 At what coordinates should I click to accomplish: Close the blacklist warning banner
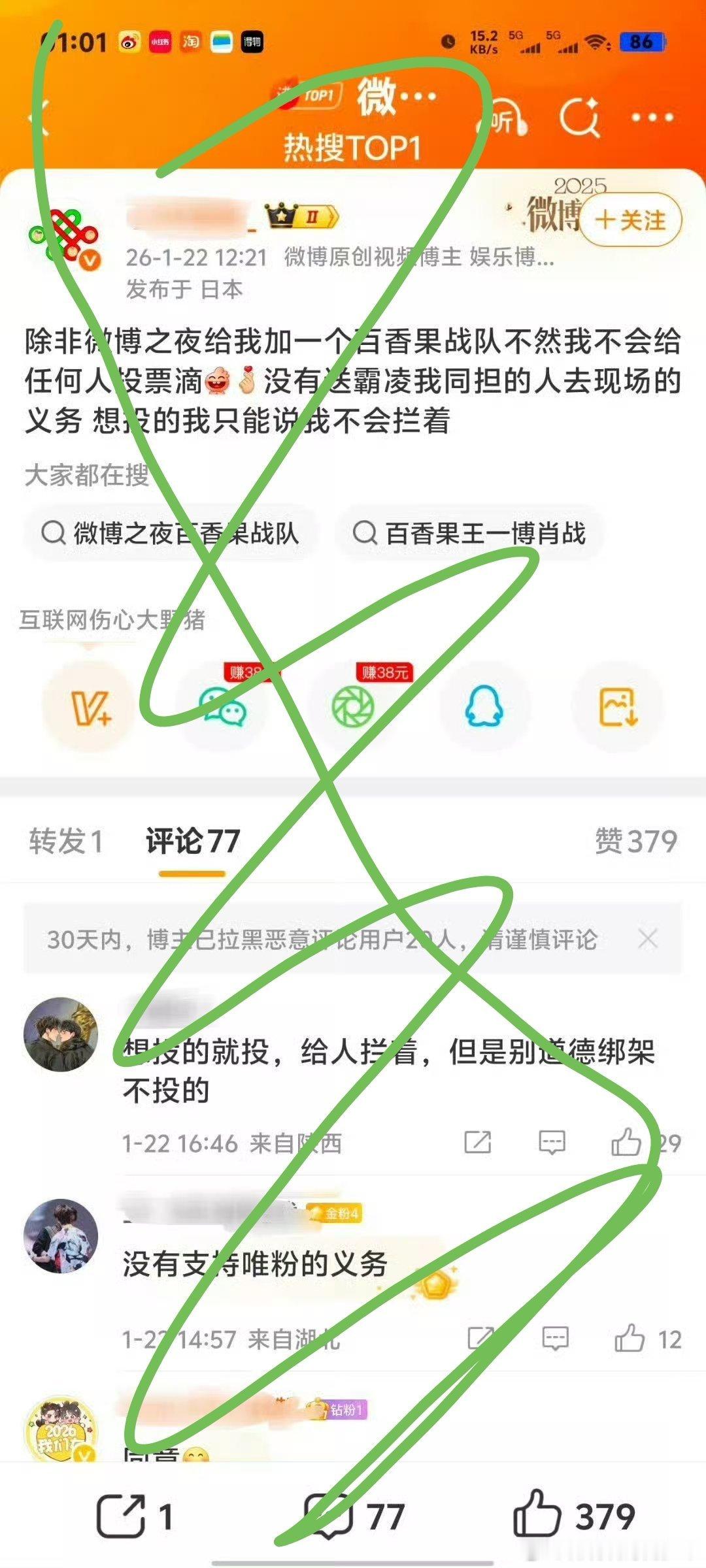tap(648, 938)
